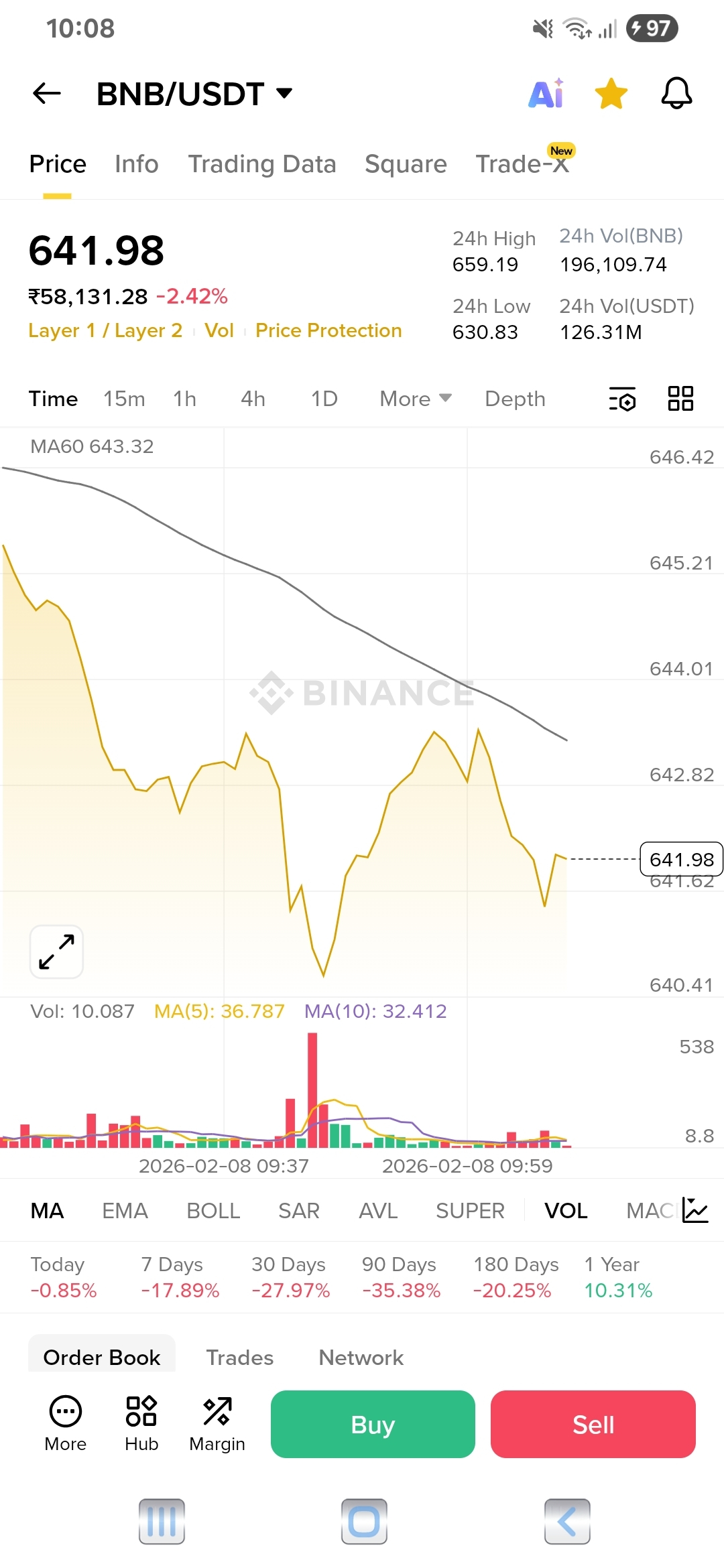724x1568 pixels.
Task: Open chart settings icon
Action: (x=622, y=399)
